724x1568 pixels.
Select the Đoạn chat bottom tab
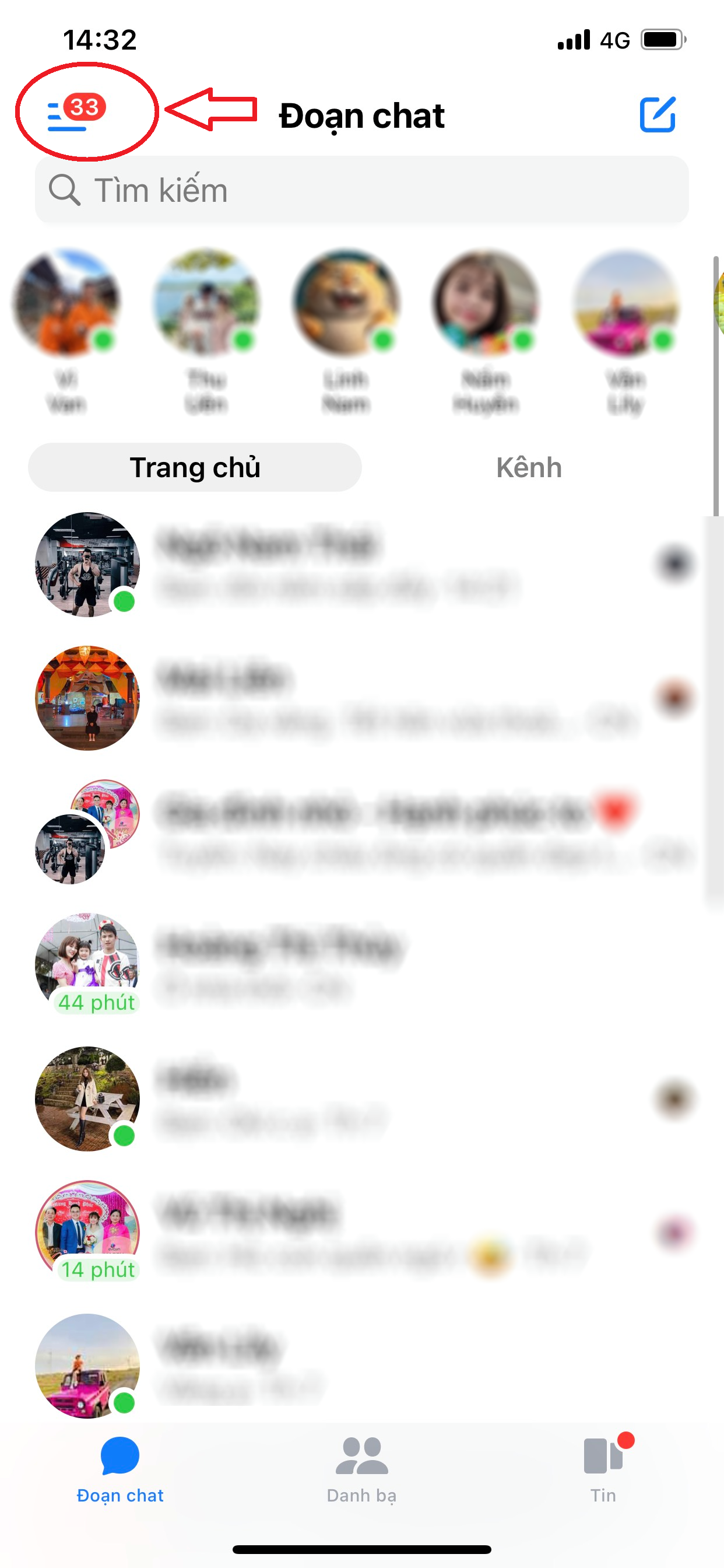pos(120,1468)
